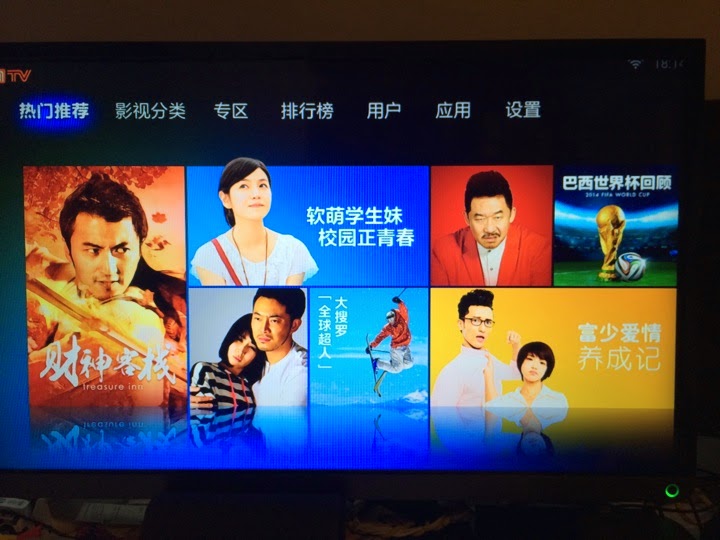Image resolution: width=720 pixels, height=540 pixels.
Task: Open the 软萌学生妹 校园正青春 banner
Action: pos(308,226)
